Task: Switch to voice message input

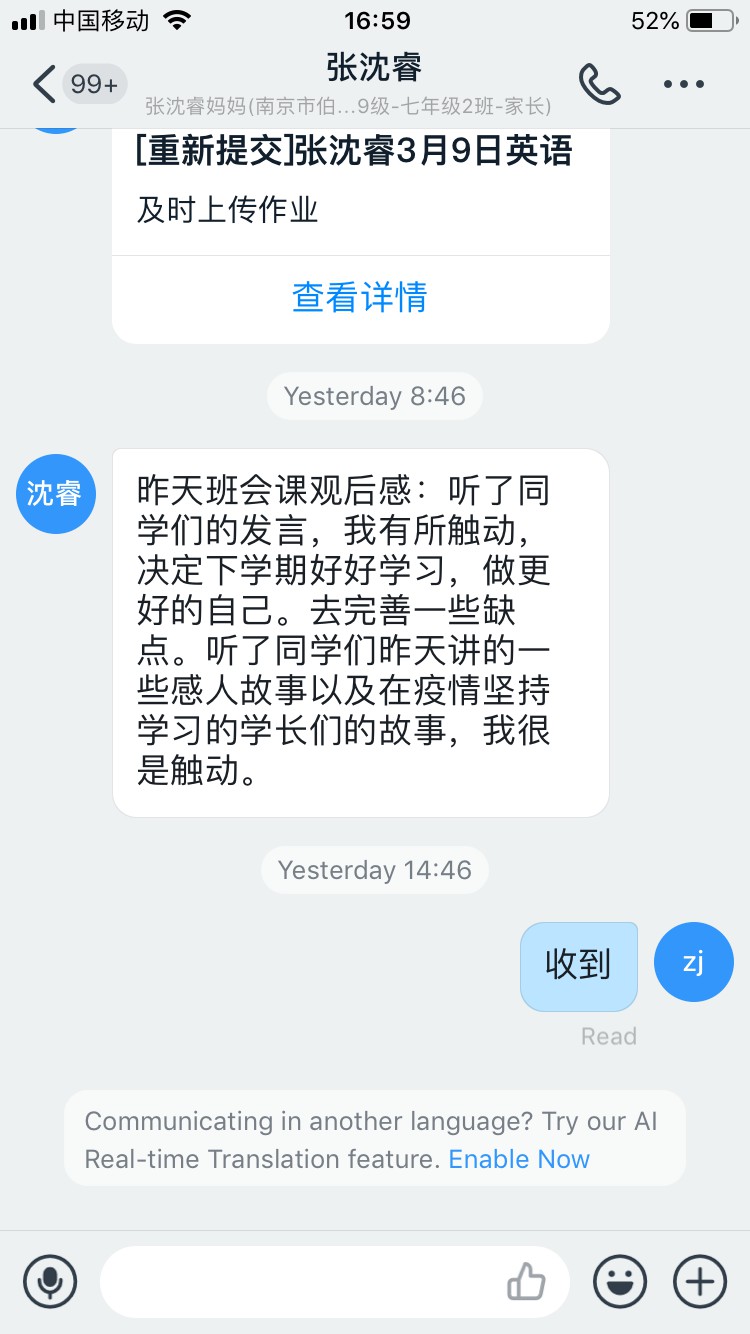Action: coord(50,1281)
